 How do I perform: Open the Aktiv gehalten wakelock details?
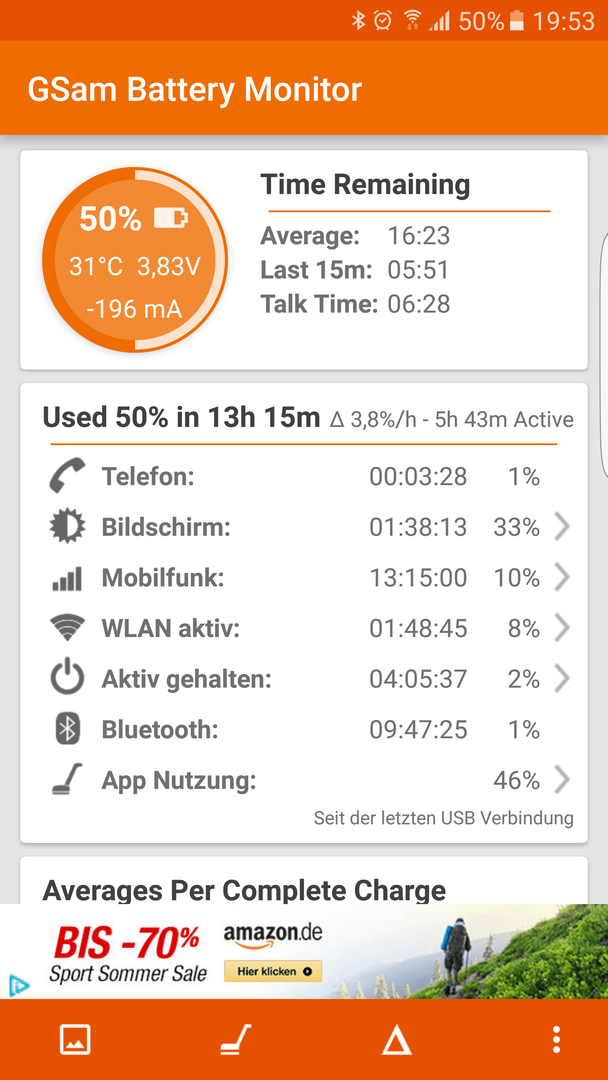[304, 679]
